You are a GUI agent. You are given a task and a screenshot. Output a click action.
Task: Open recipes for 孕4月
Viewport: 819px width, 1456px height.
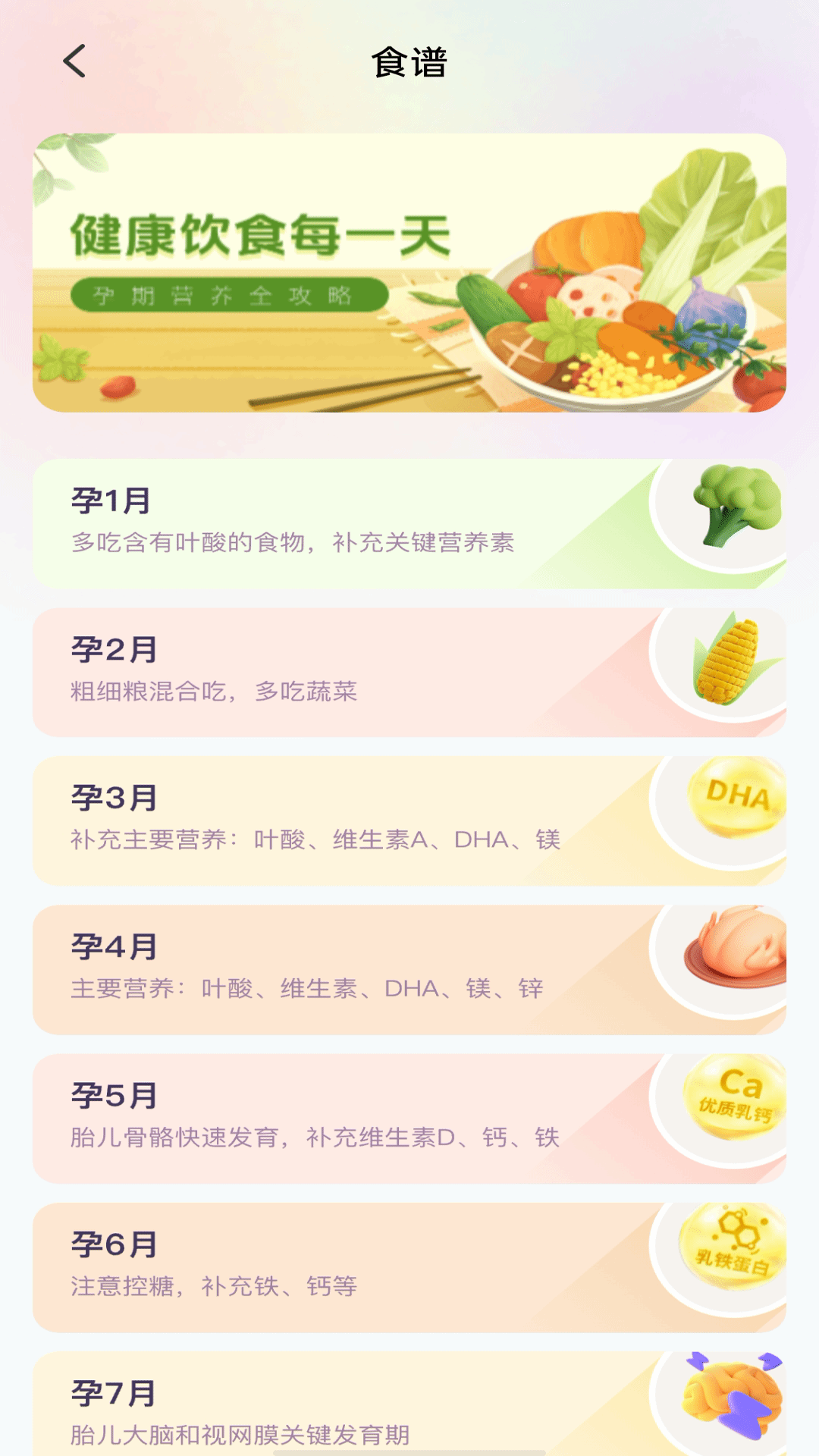[x=409, y=969]
